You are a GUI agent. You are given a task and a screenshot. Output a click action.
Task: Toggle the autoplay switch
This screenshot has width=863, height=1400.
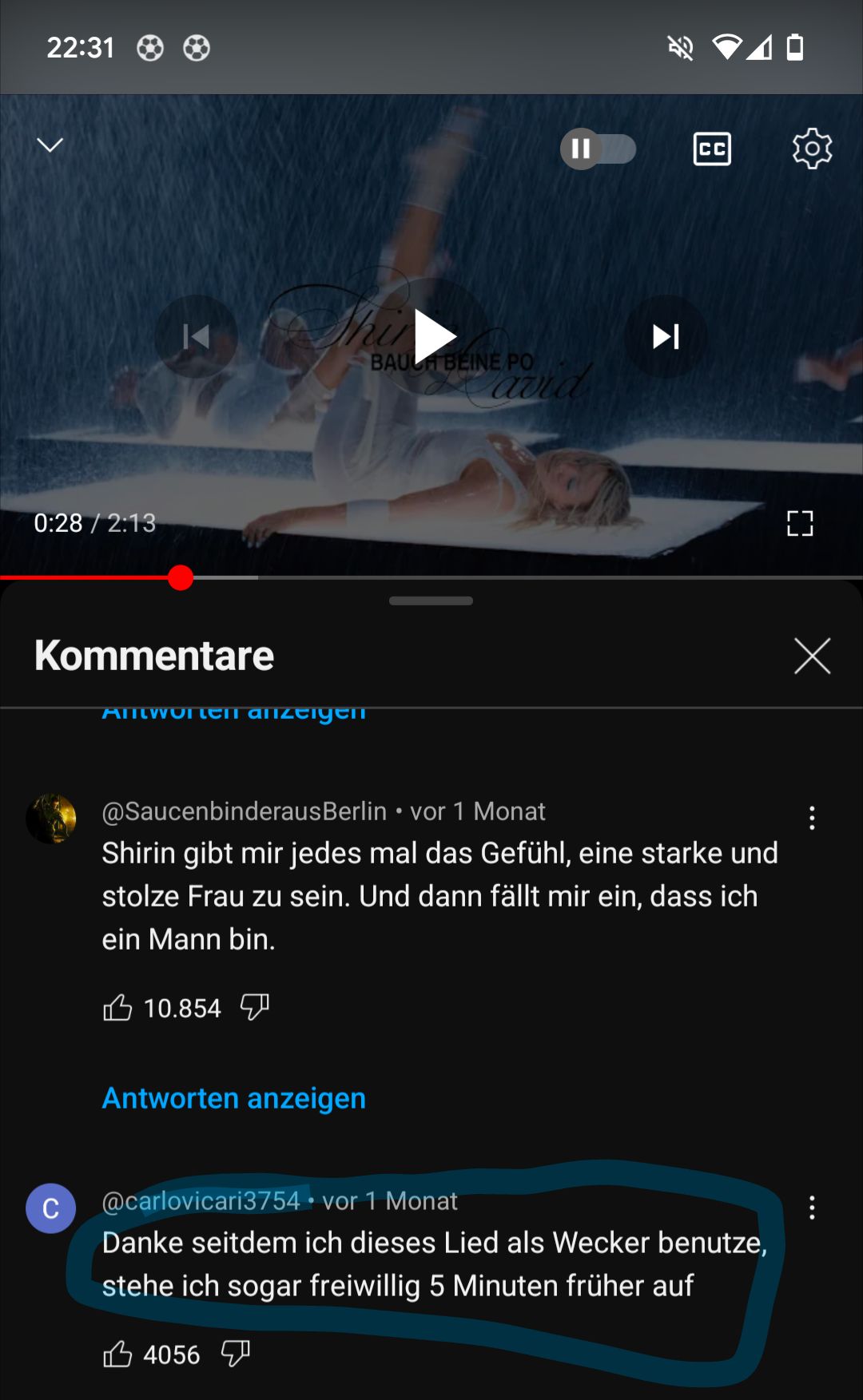click(x=598, y=149)
